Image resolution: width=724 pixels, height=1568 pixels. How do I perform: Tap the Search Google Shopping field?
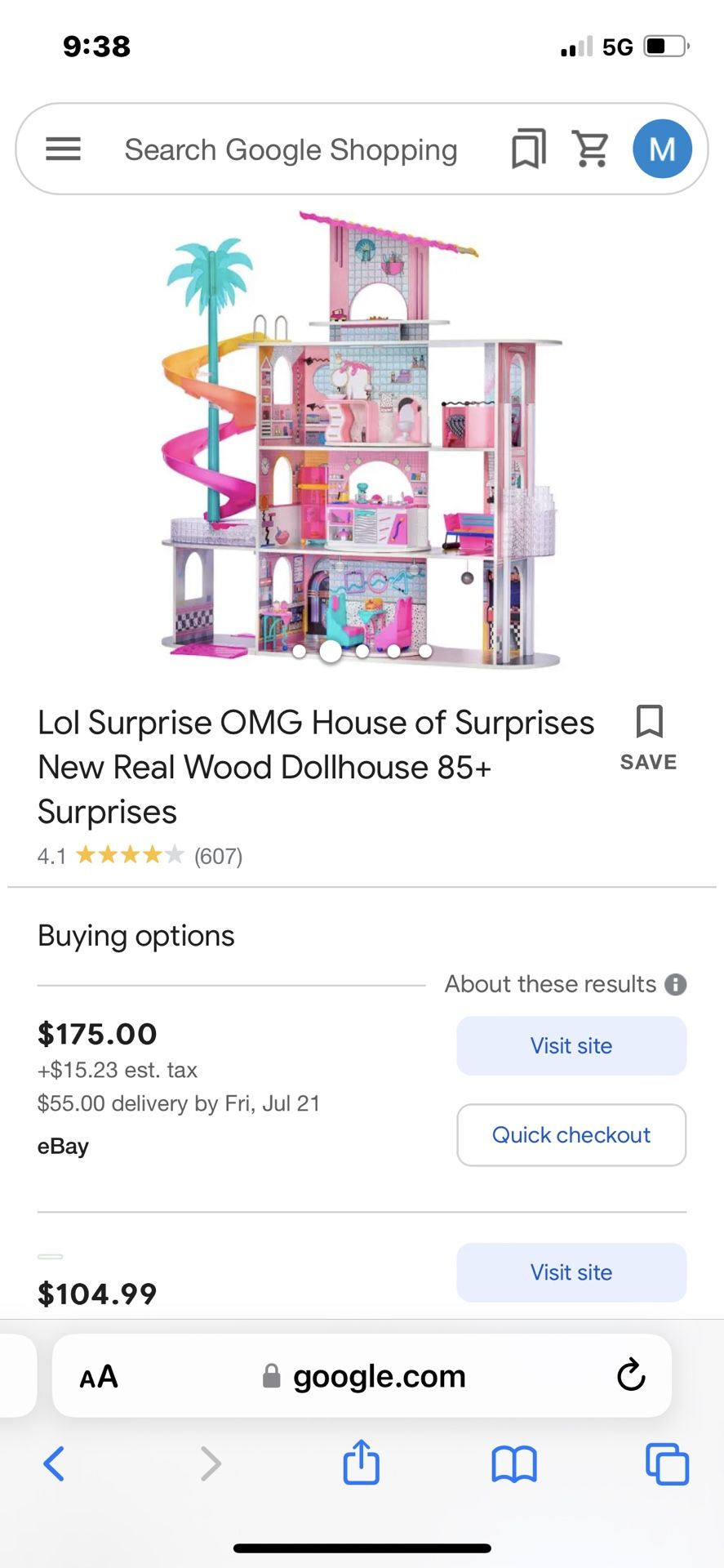coord(291,149)
